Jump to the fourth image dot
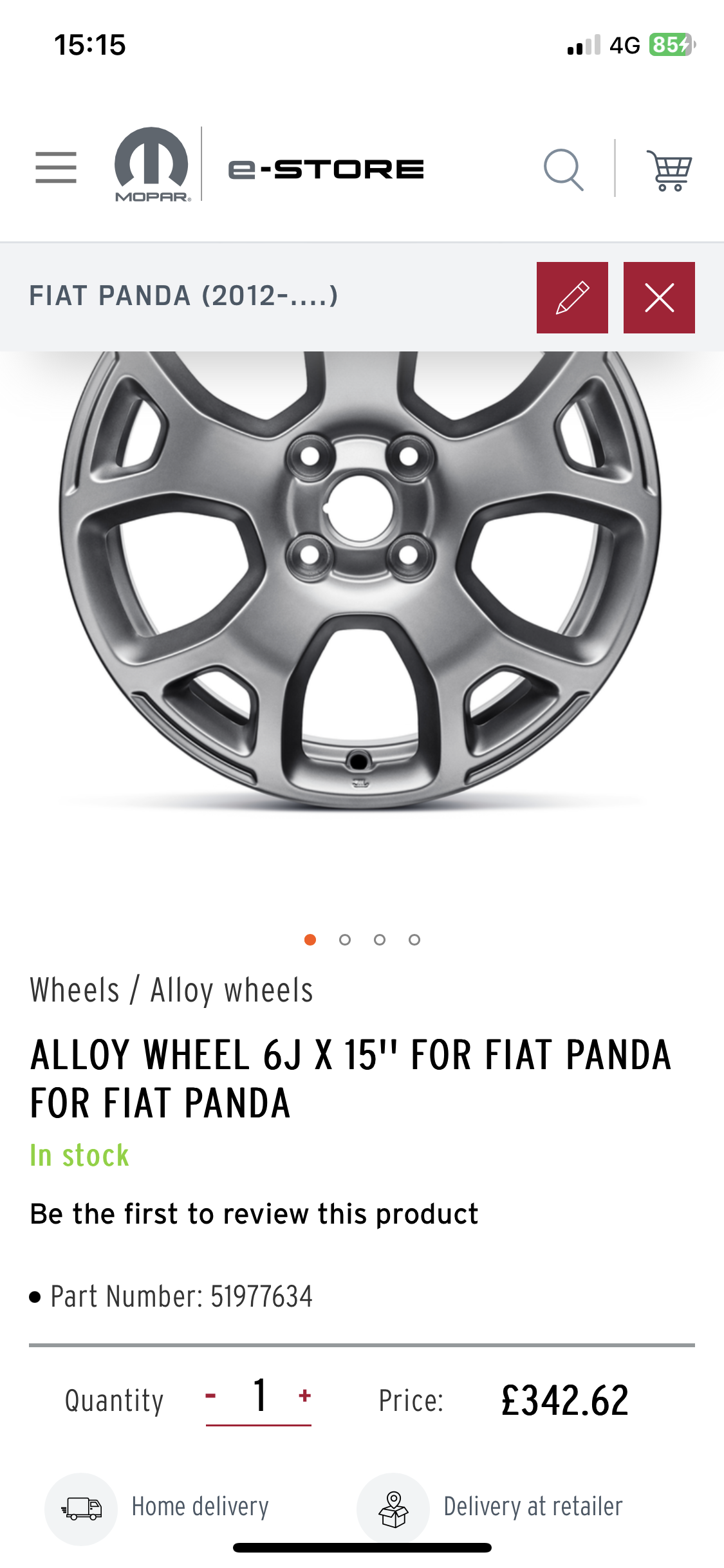The height and width of the screenshot is (1568, 724). [414, 940]
